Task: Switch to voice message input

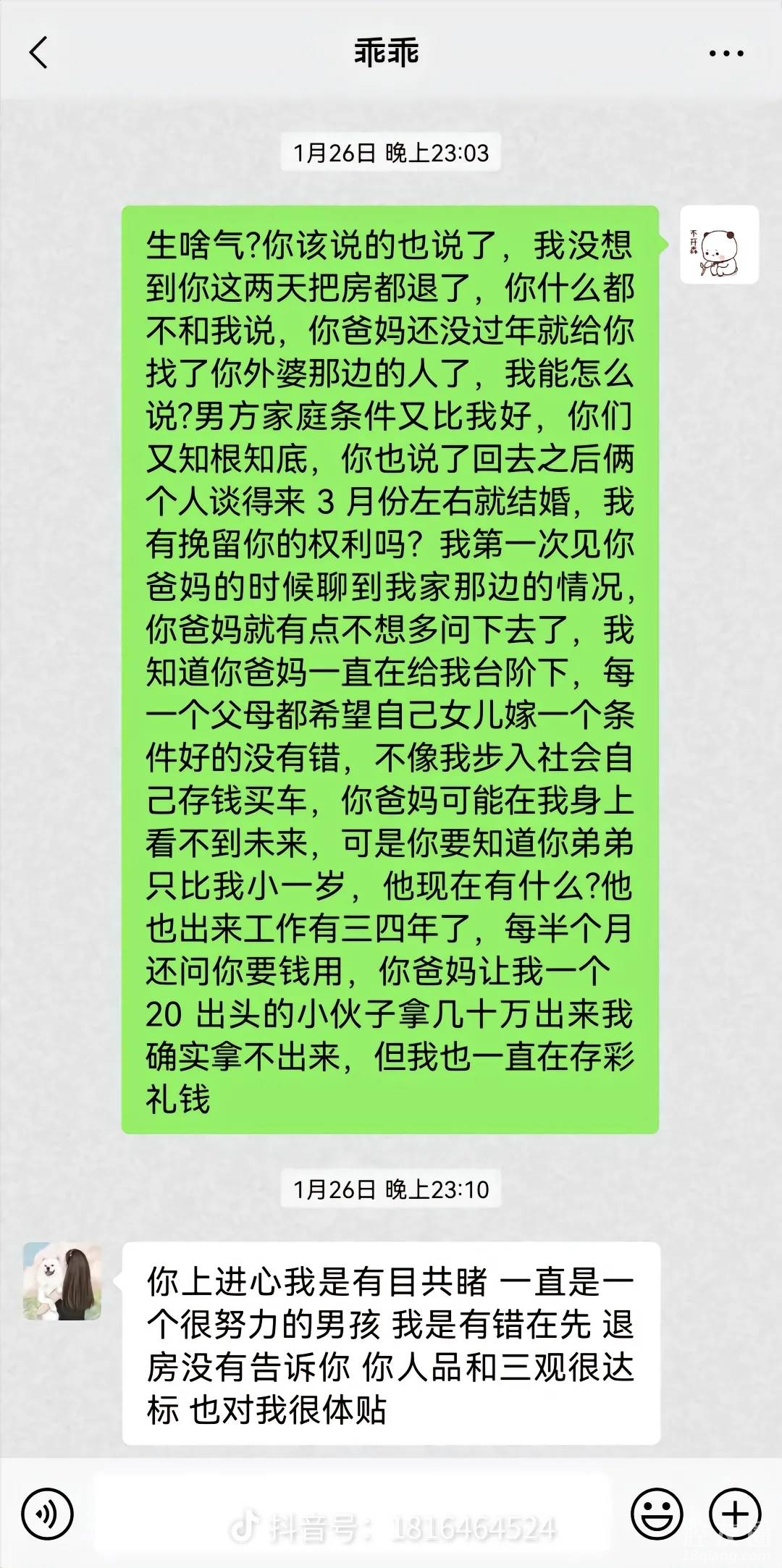Action: [x=48, y=1513]
